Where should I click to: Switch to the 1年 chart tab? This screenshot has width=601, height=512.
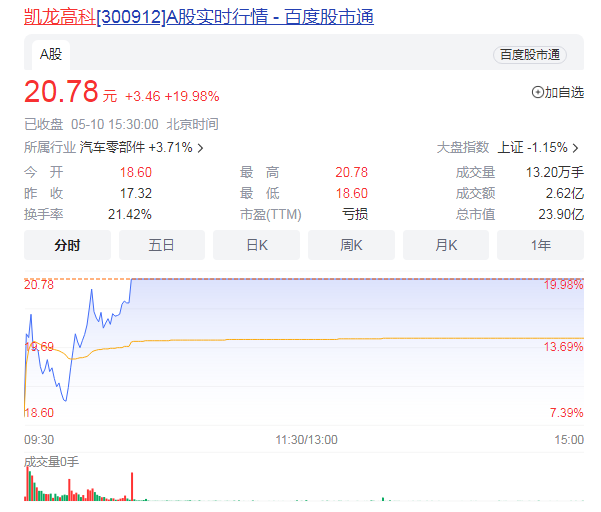tap(540, 245)
